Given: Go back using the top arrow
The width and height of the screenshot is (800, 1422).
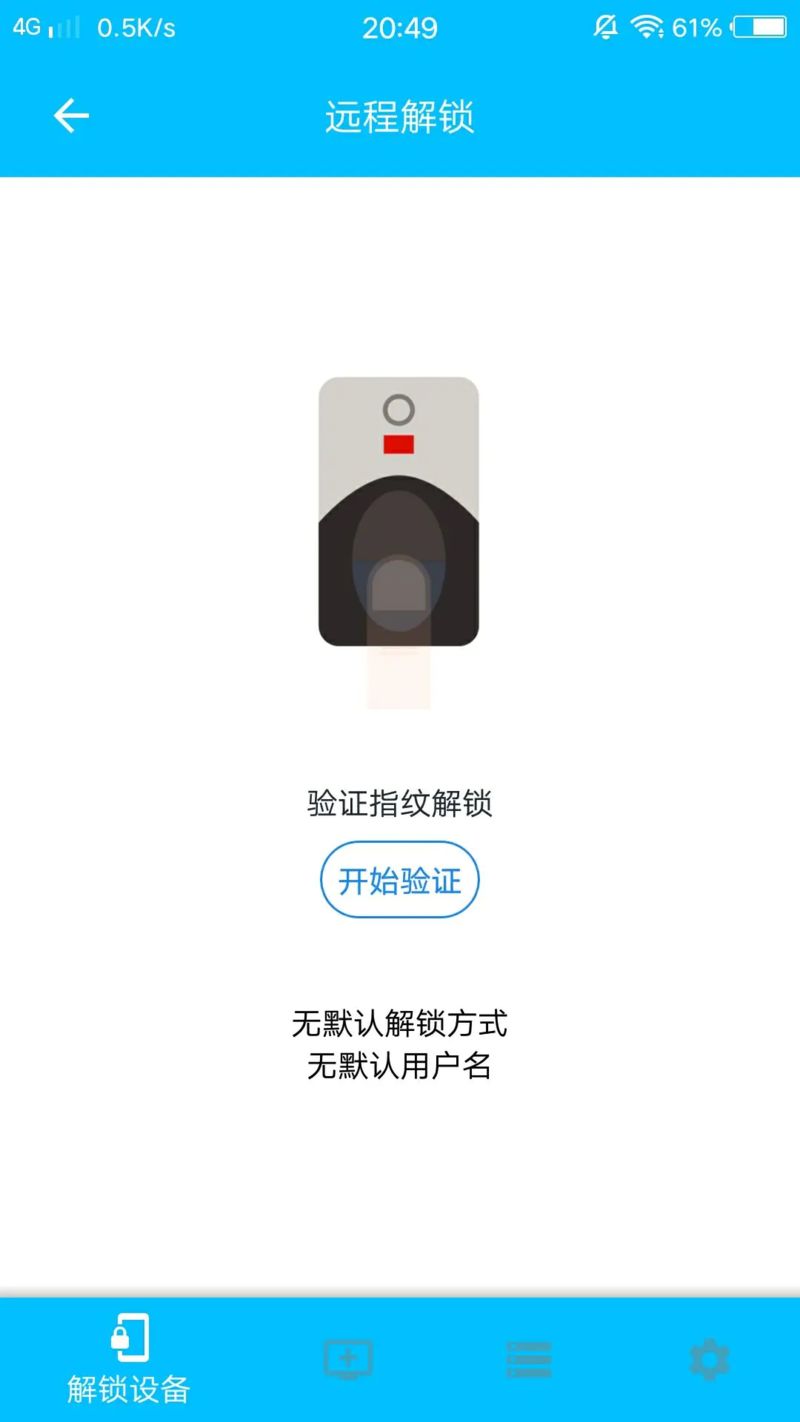Looking at the screenshot, I should [x=71, y=116].
